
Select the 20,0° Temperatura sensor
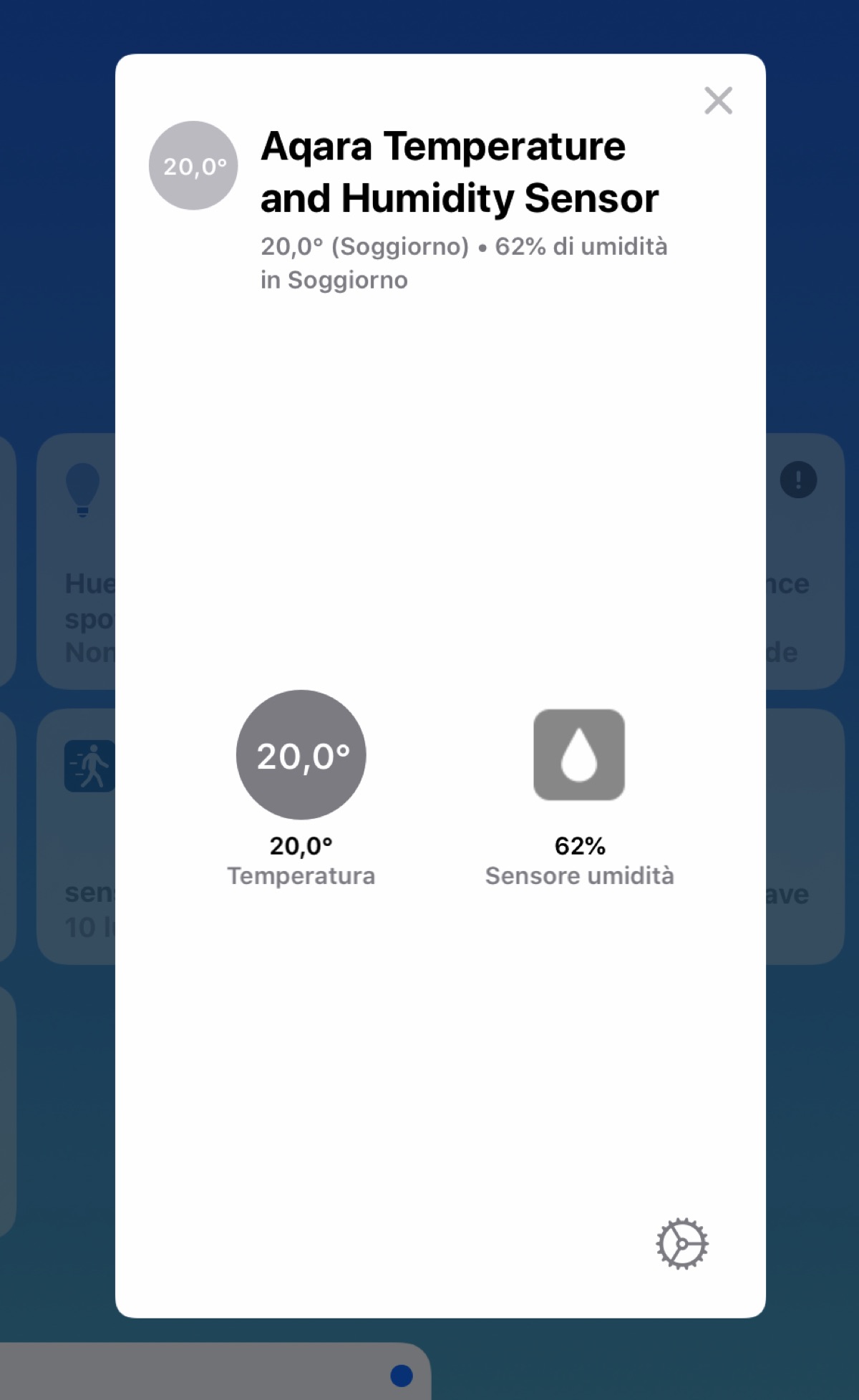point(301,755)
